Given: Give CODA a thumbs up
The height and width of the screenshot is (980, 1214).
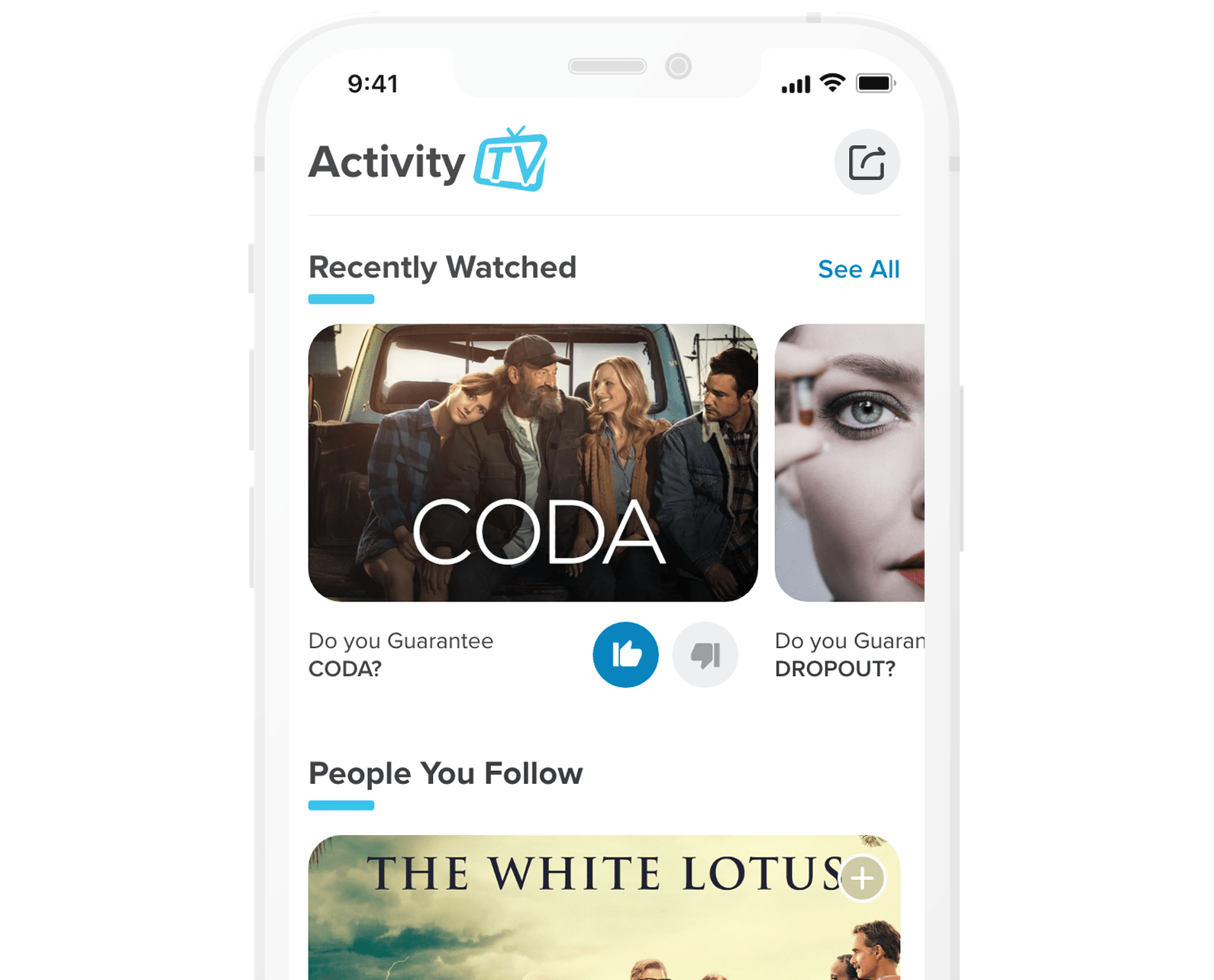Looking at the screenshot, I should click(x=625, y=655).
